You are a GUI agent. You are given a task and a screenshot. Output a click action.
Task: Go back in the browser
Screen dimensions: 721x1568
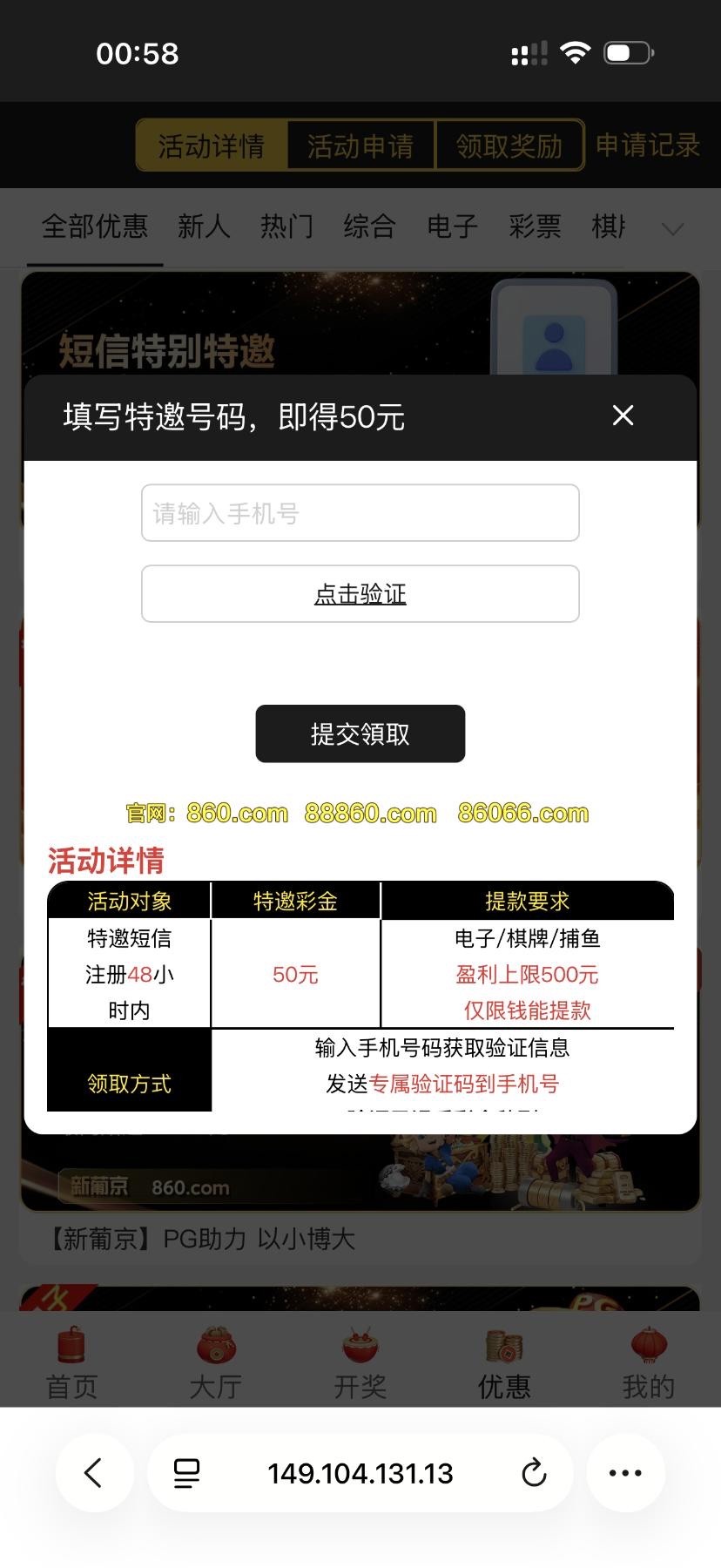coord(94,1473)
